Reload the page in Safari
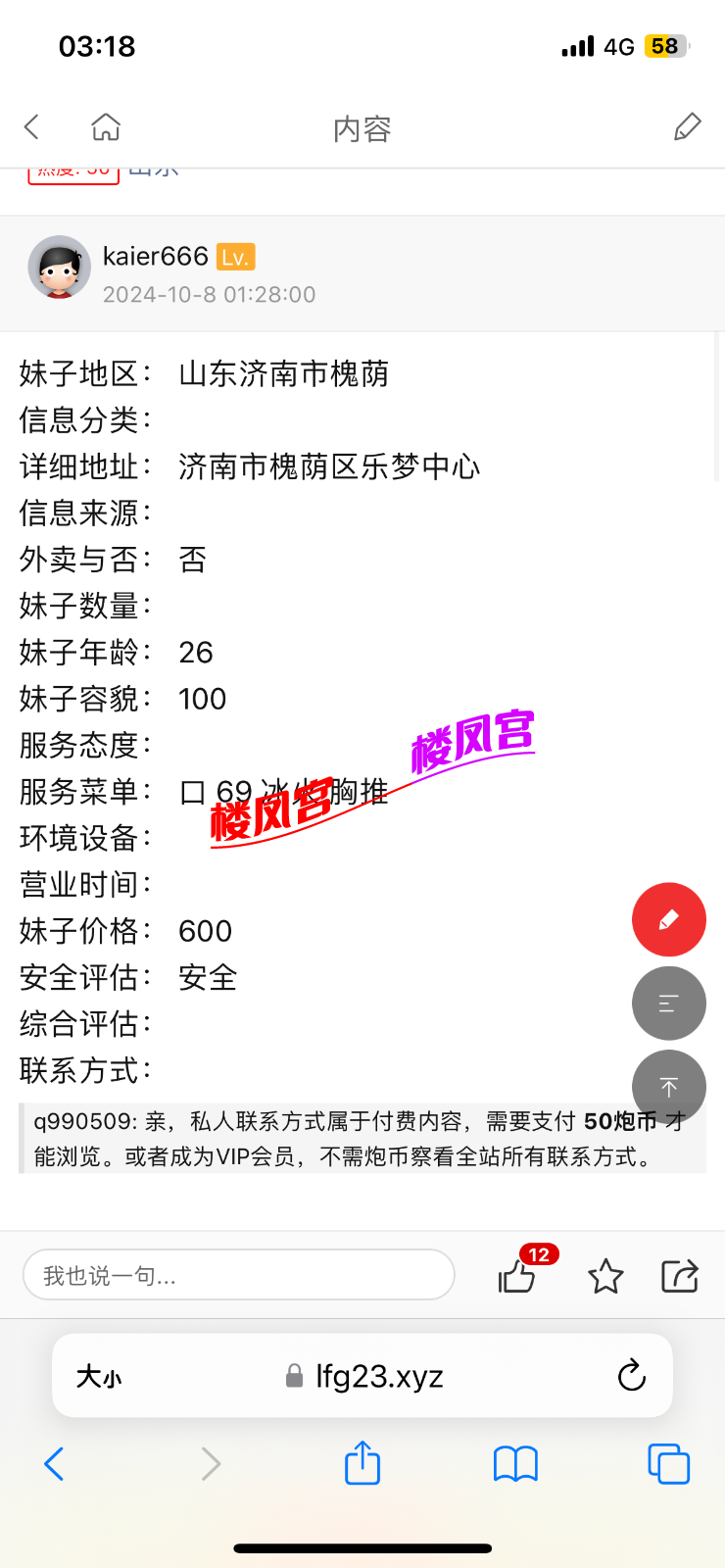The width and height of the screenshot is (725, 1568). pos(631,1376)
